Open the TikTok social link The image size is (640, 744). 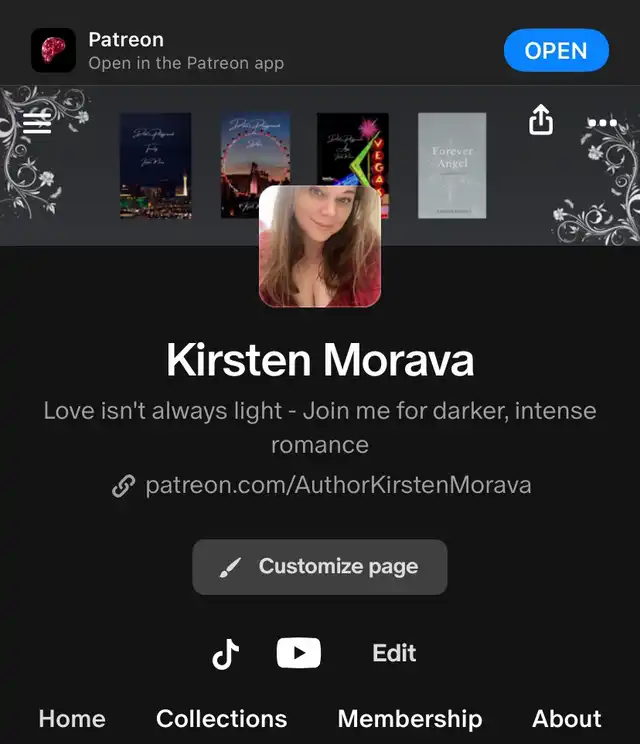226,654
